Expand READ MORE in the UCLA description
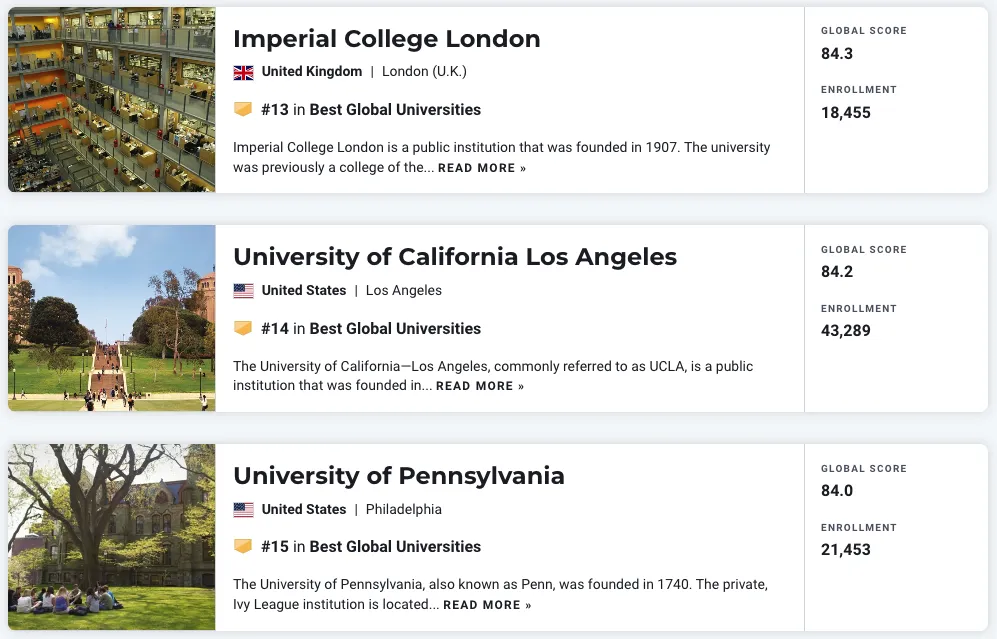This screenshot has width=997, height=639. 479,386
